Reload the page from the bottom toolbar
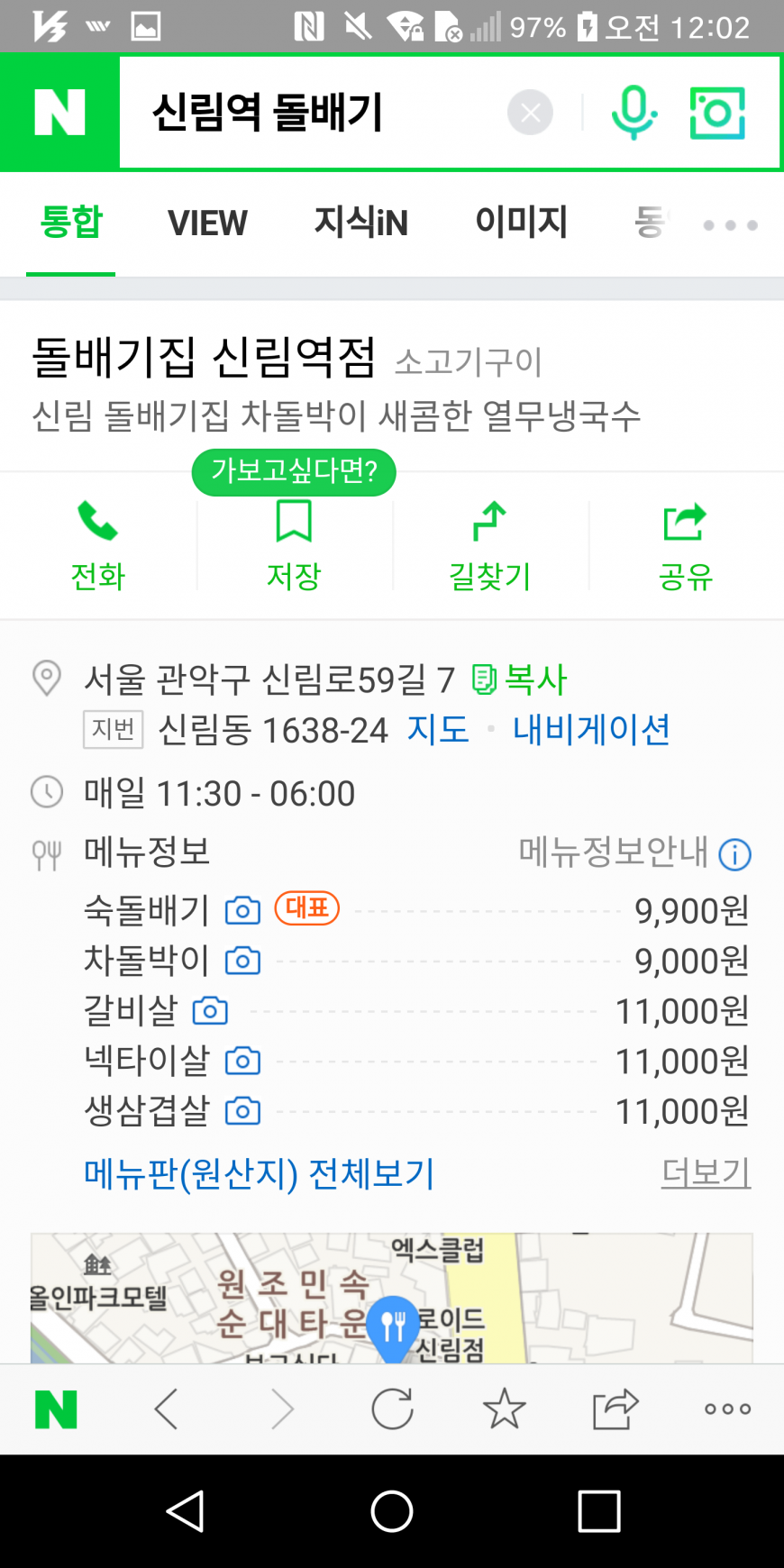 click(392, 1408)
